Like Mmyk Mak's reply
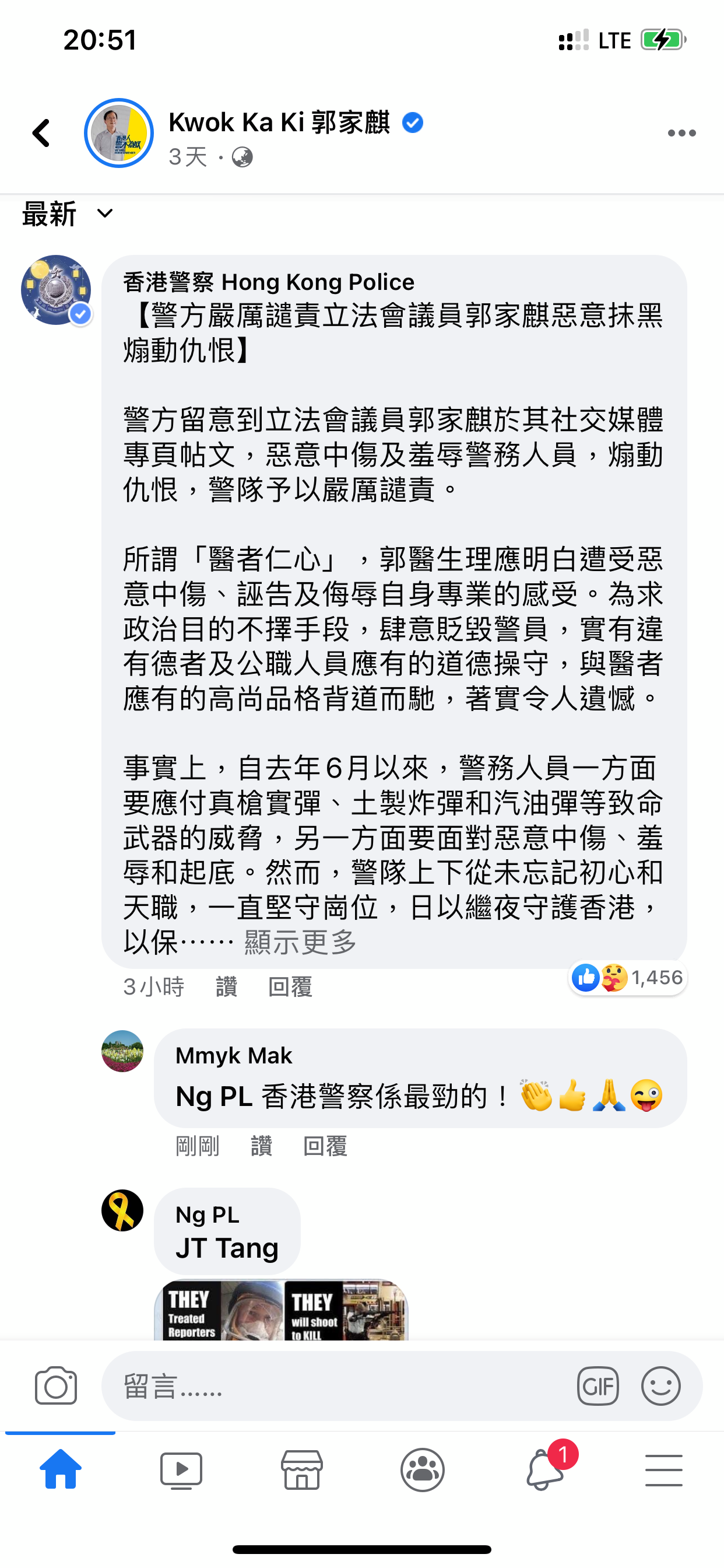This screenshot has width=724, height=1568. 262,1146
